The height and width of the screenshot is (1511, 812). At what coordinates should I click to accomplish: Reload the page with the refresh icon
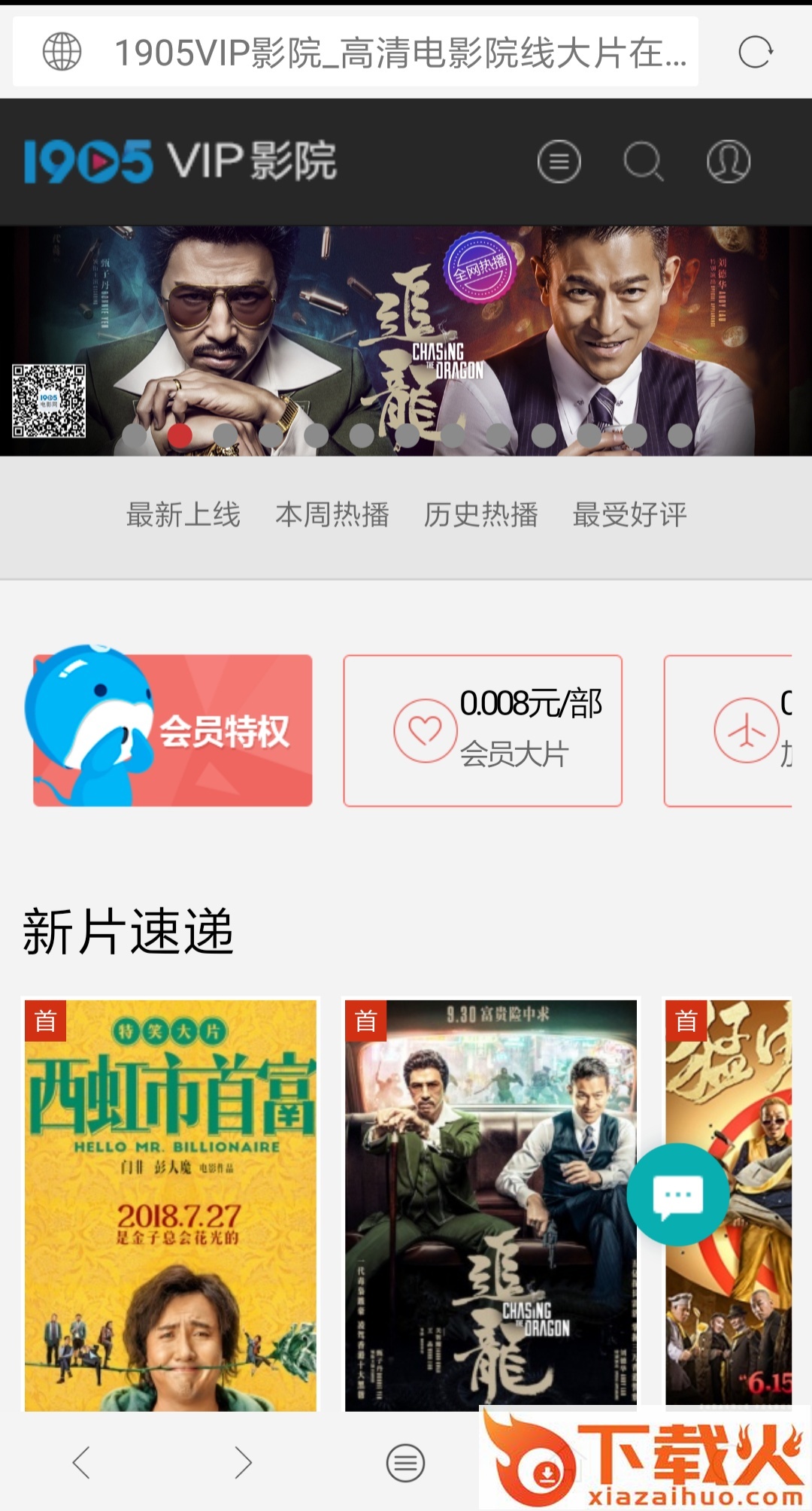coord(755,52)
